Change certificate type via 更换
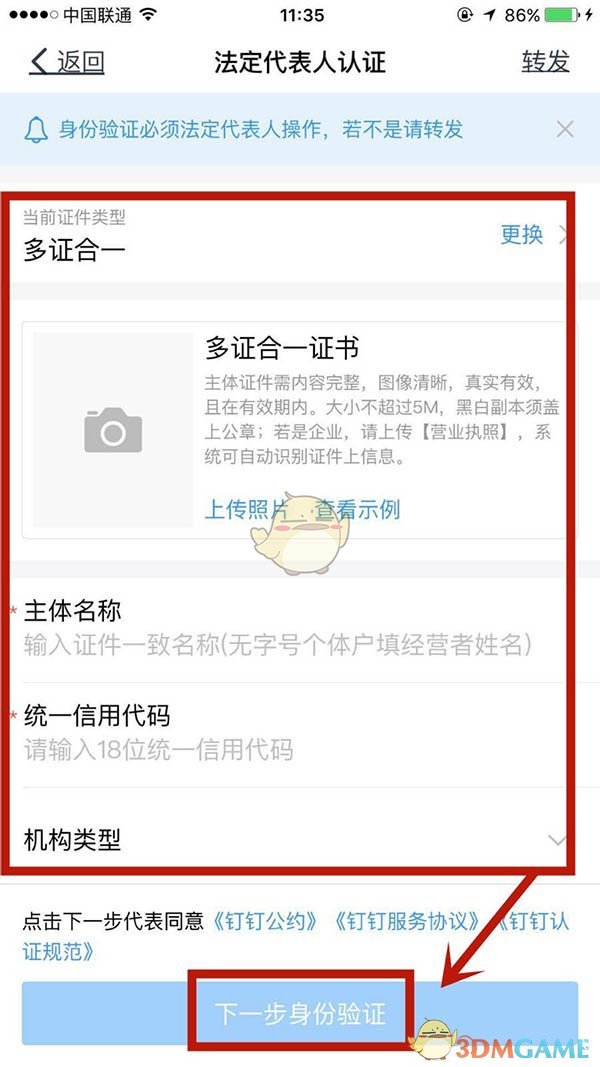This screenshot has height=1067, width=600. [x=522, y=234]
